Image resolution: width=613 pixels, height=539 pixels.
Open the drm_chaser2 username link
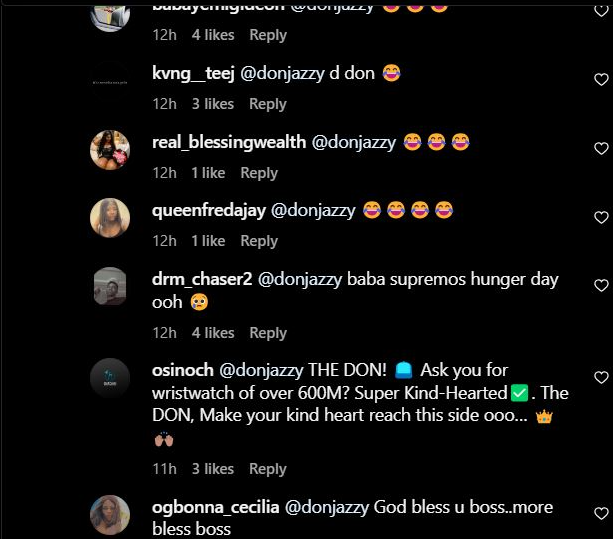tap(201, 279)
